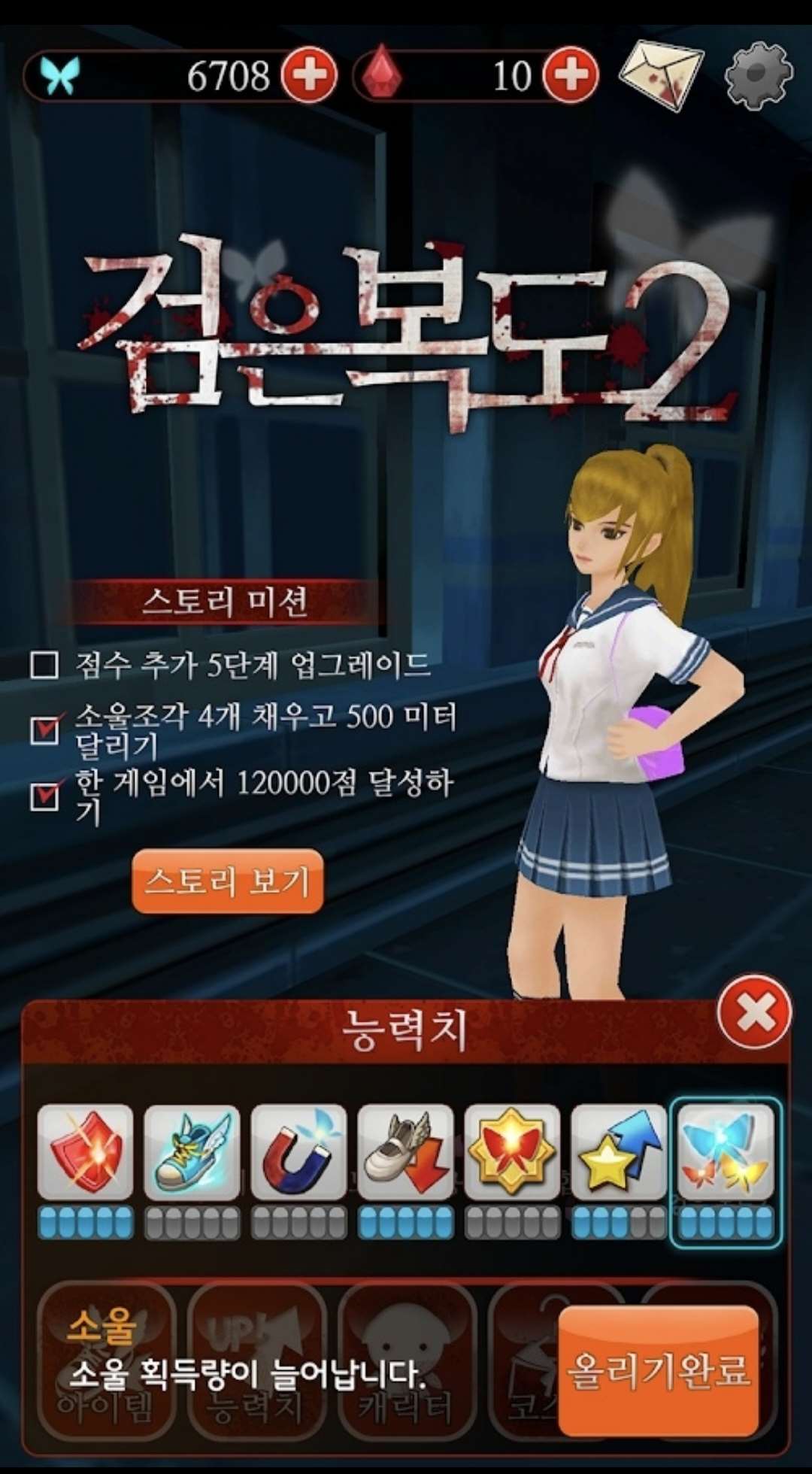Select the shoe with red arrow ability
Viewport: 812px width, 1474px height.
(x=406, y=1152)
